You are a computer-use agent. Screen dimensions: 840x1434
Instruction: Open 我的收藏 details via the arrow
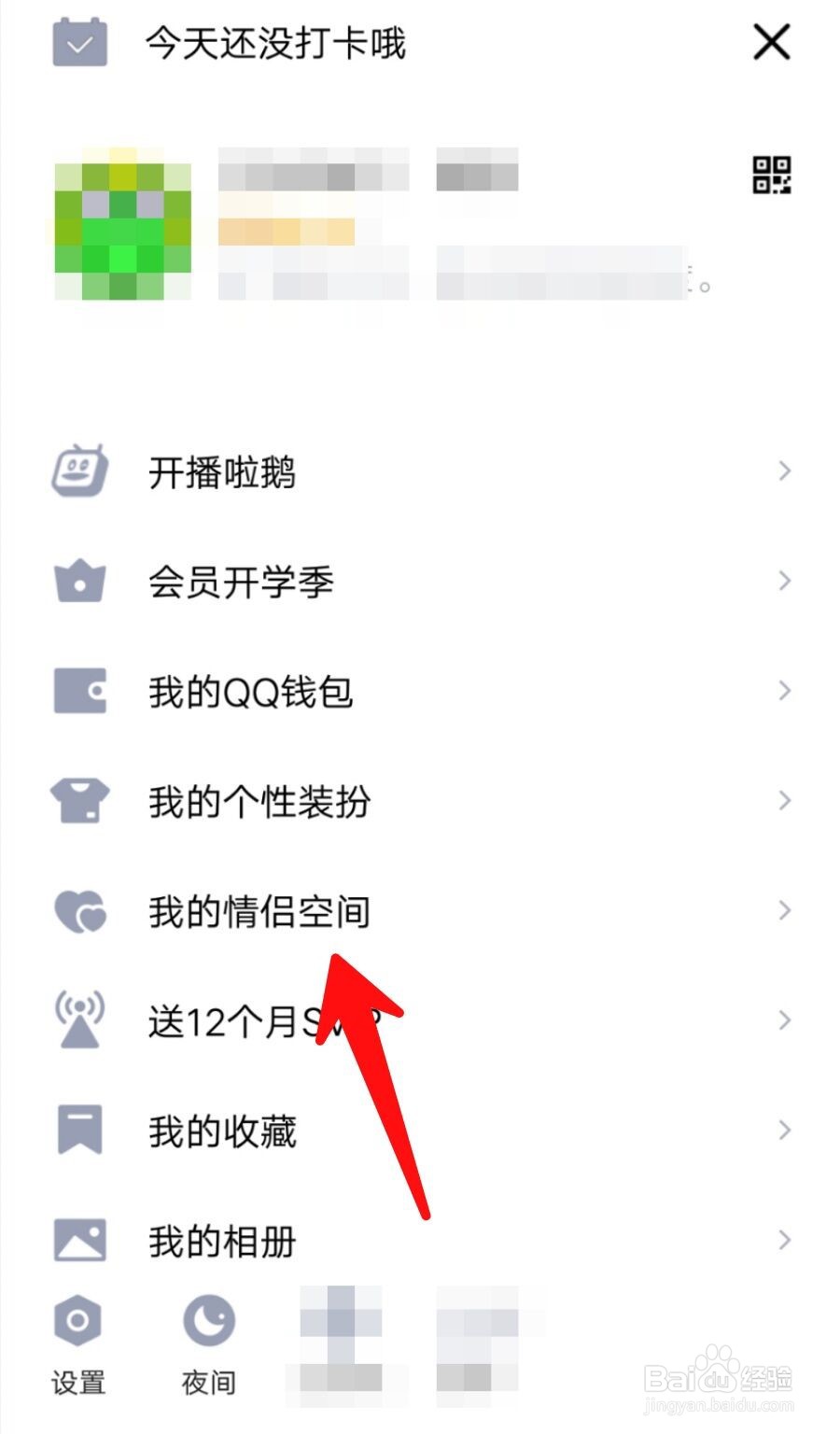(784, 1130)
